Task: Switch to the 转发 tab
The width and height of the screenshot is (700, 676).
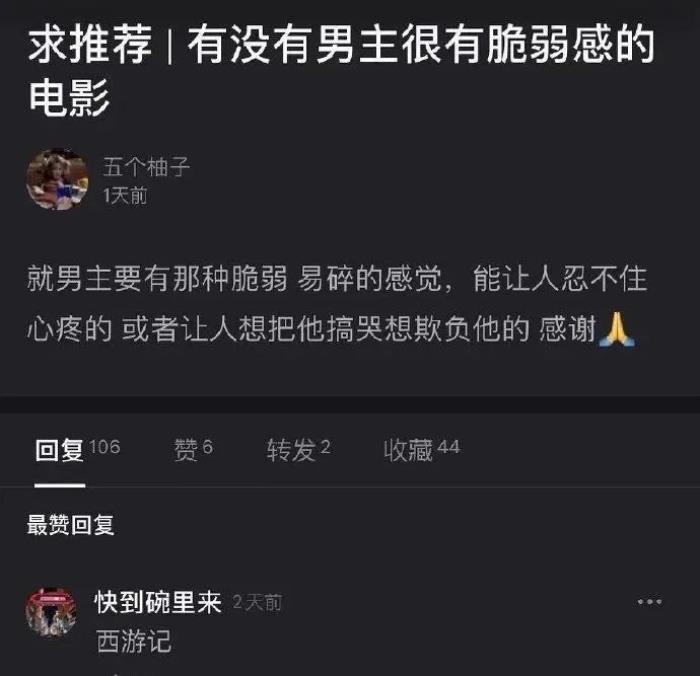Action: point(298,451)
